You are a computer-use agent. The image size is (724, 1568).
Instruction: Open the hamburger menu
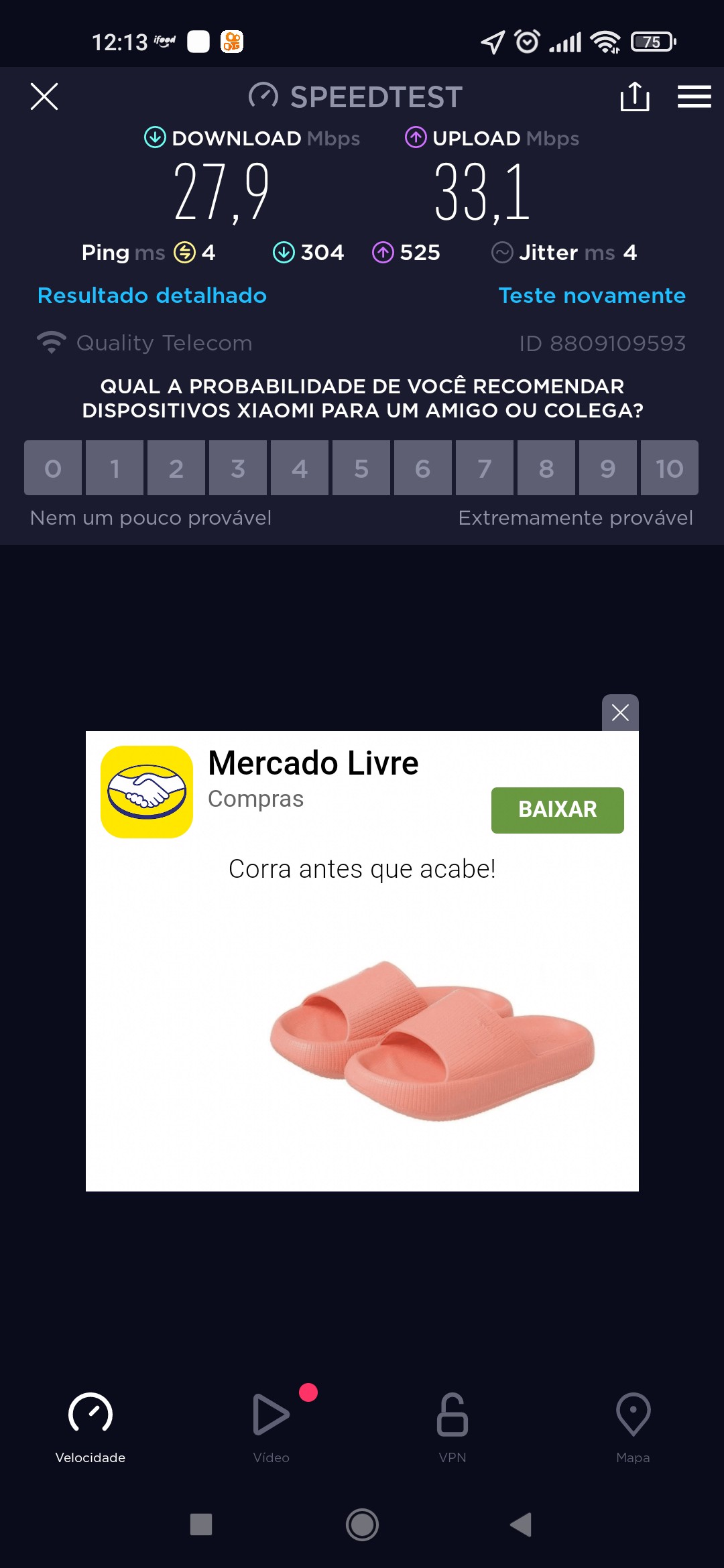point(694,96)
